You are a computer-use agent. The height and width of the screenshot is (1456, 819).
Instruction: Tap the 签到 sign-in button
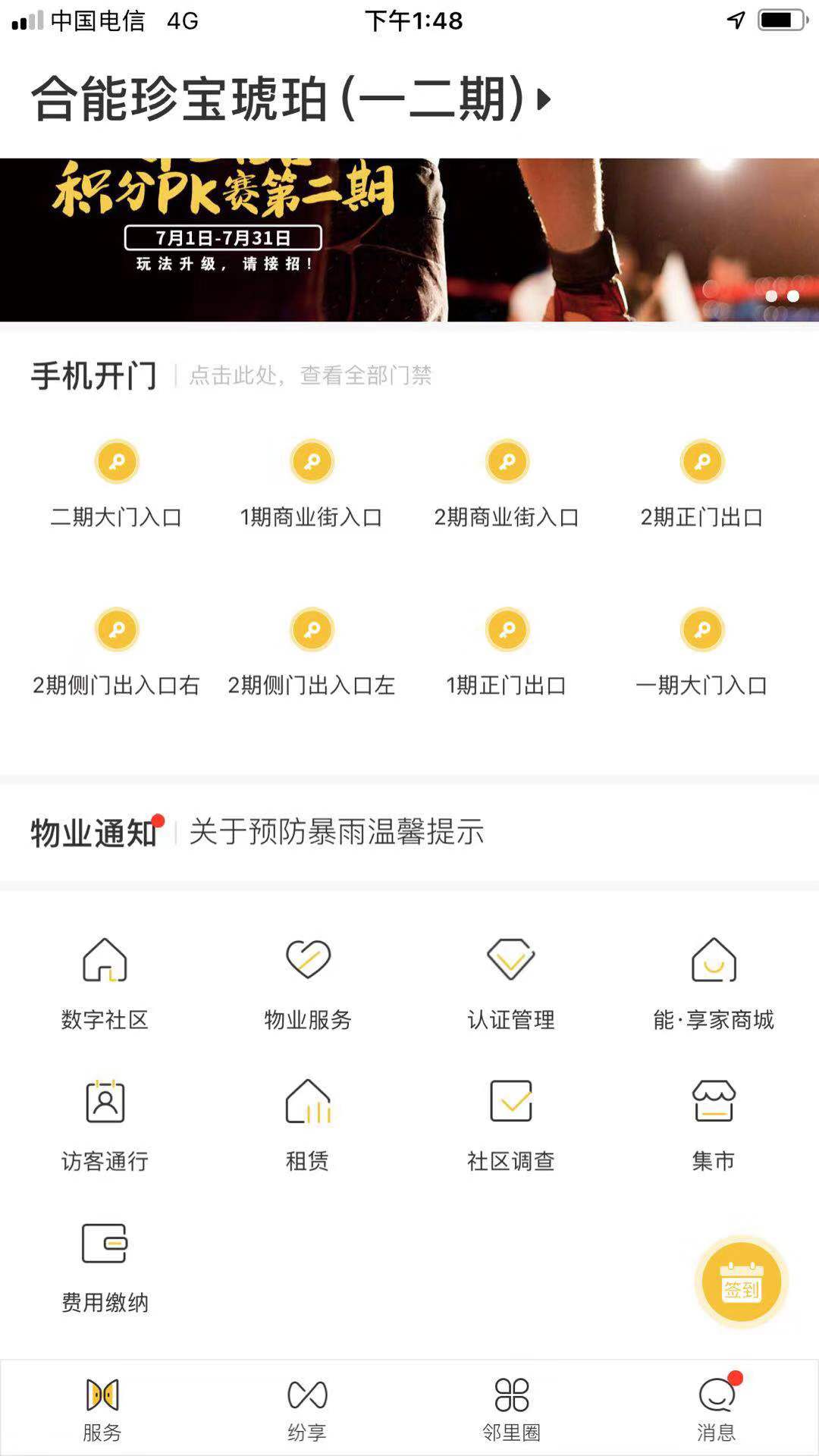click(x=740, y=1280)
